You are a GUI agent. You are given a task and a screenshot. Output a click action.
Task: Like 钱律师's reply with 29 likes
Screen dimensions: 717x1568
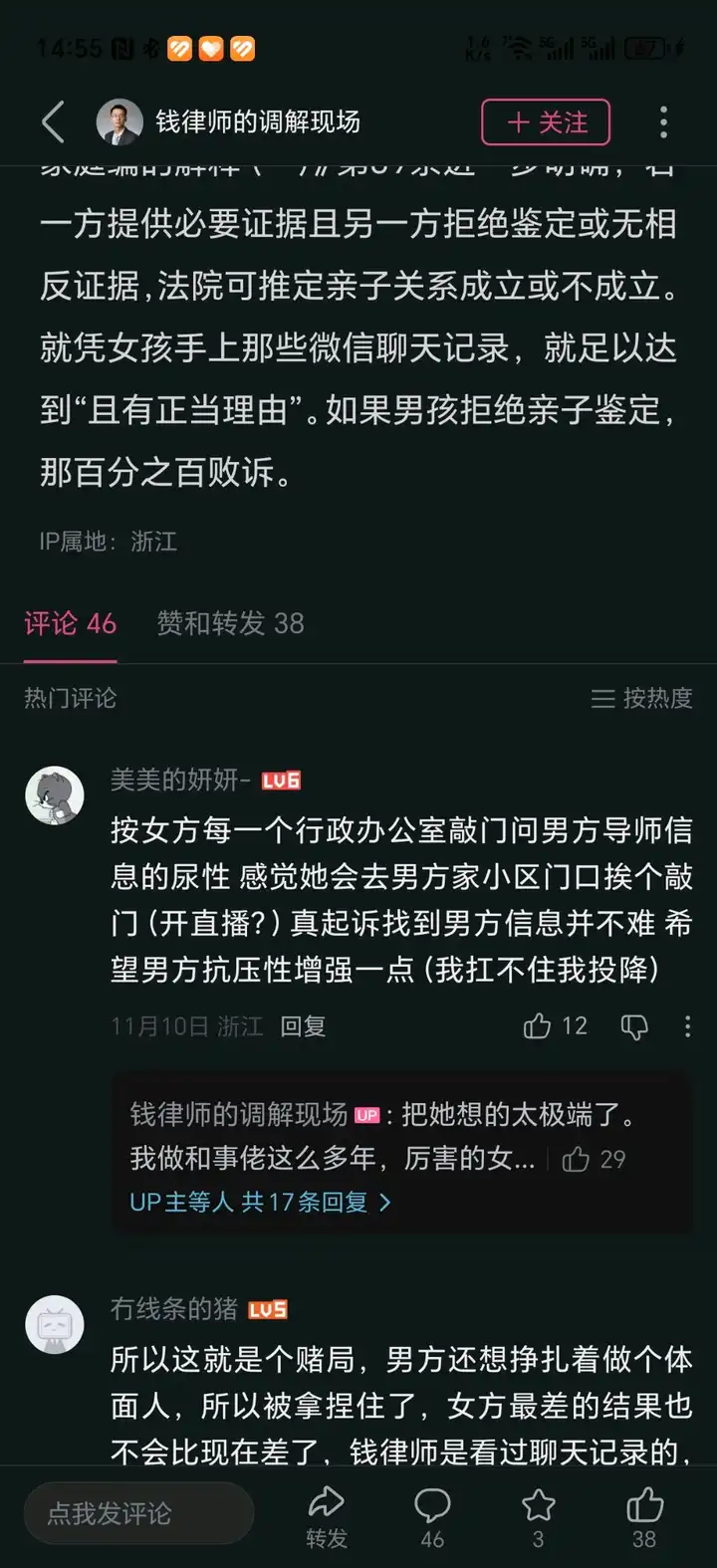(x=577, y=1159)
